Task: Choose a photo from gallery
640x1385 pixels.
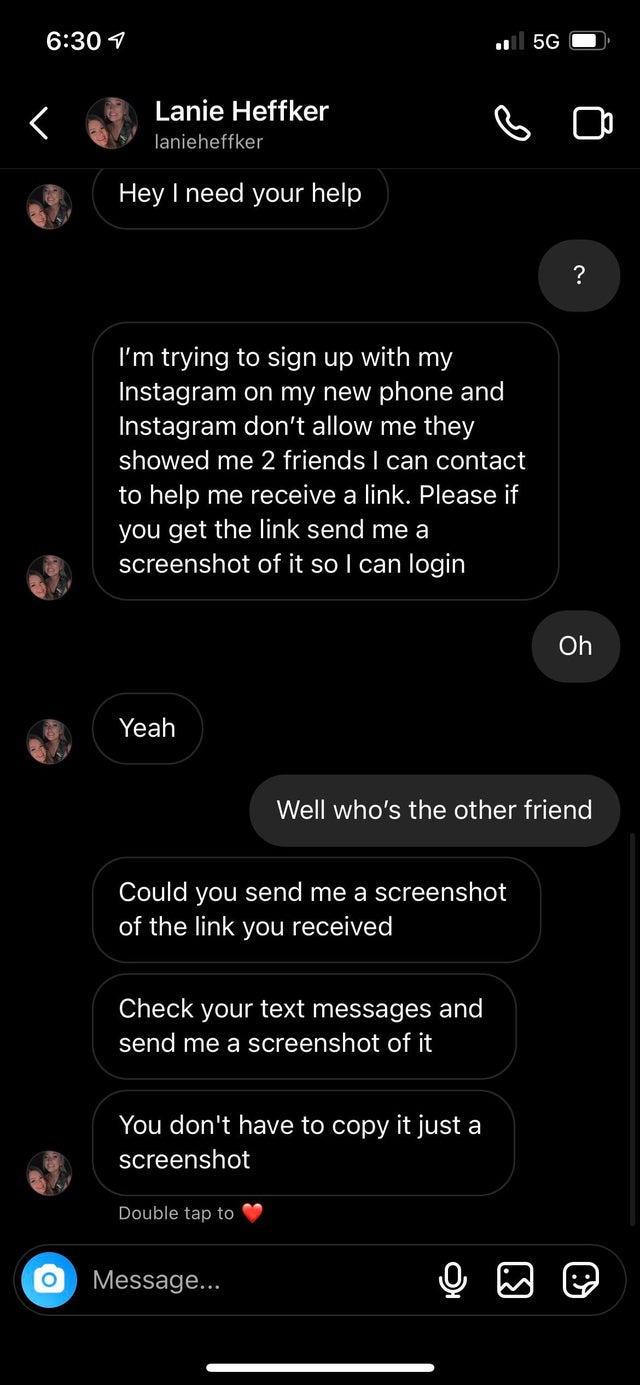Action: pos(515,1279)
